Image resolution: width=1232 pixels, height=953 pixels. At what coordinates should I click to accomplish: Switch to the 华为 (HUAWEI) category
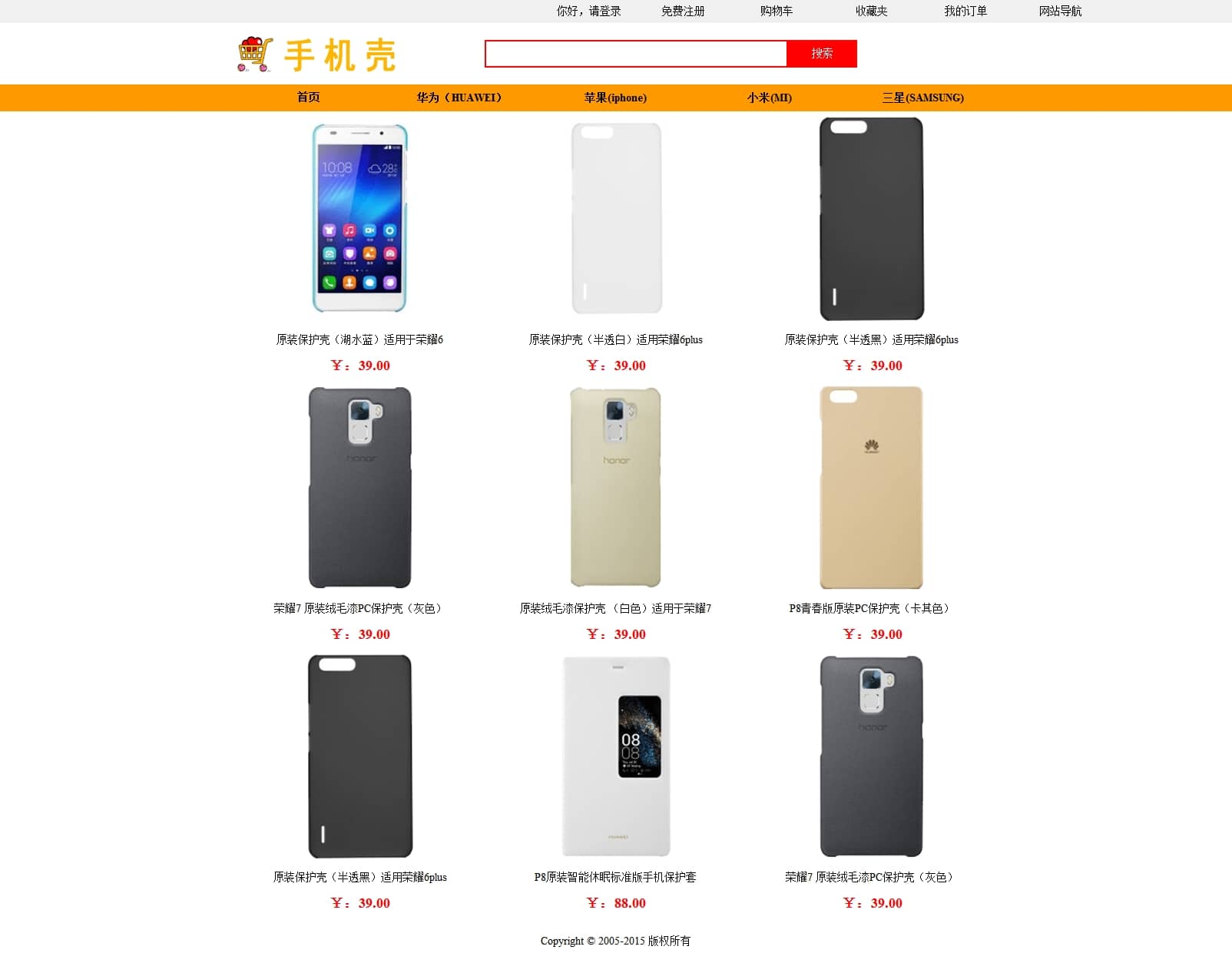459,98
